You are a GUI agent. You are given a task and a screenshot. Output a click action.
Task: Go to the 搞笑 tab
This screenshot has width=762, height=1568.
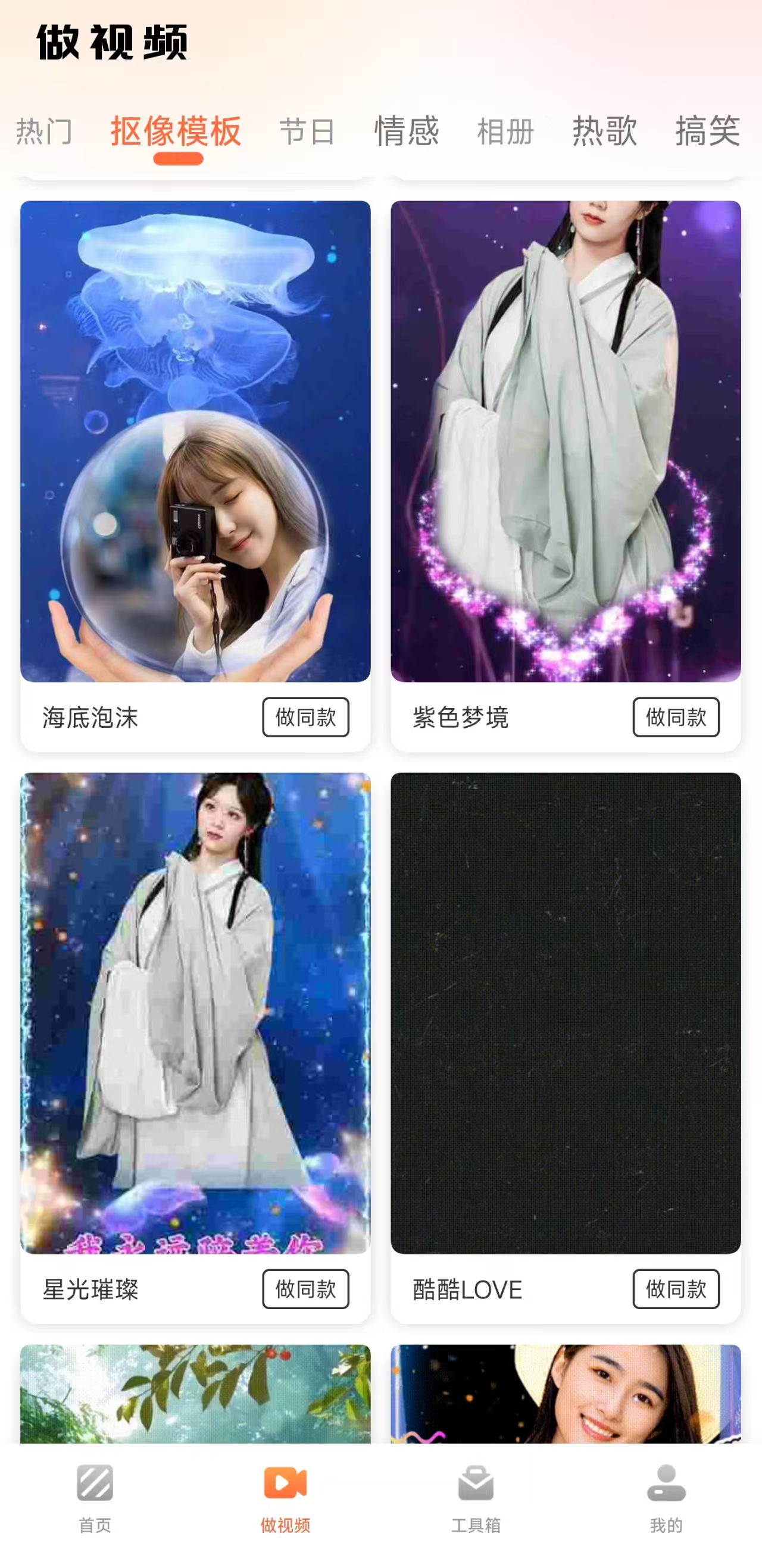coord(707,132)
